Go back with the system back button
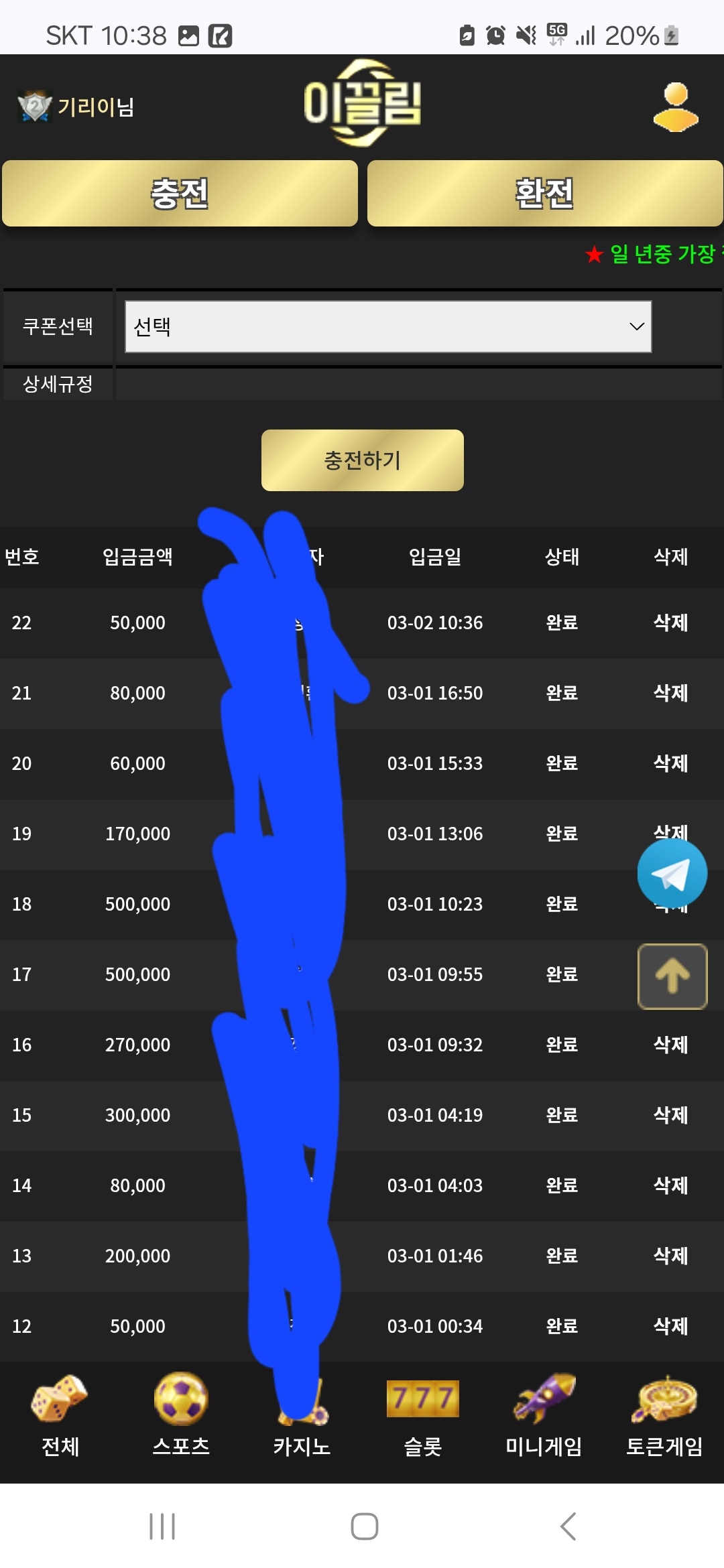 (567, 1526)
